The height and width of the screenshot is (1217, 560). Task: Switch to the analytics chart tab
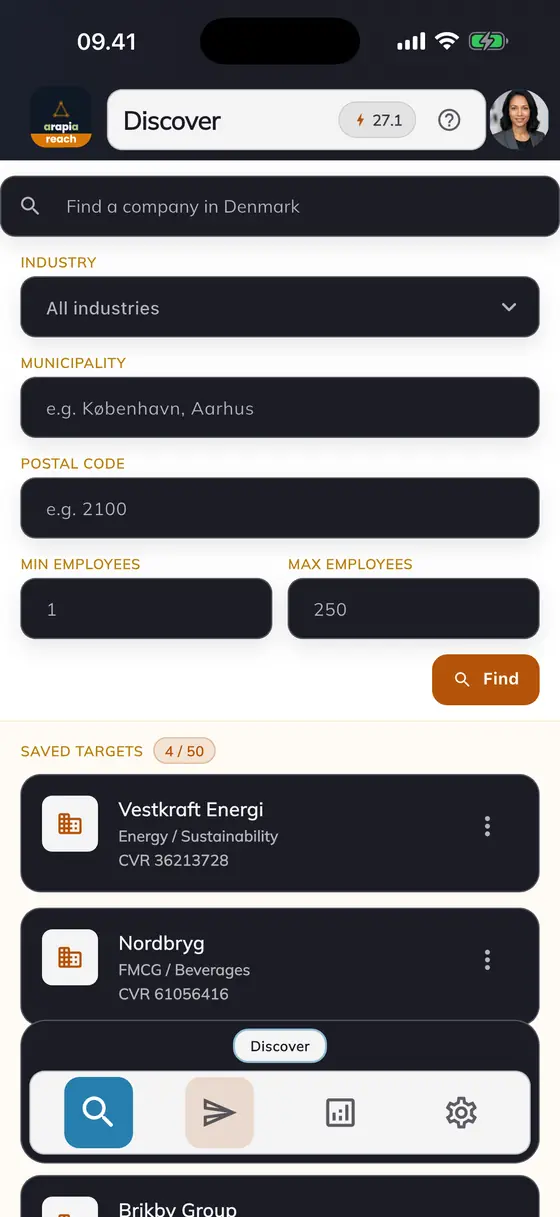point(340,1112)
